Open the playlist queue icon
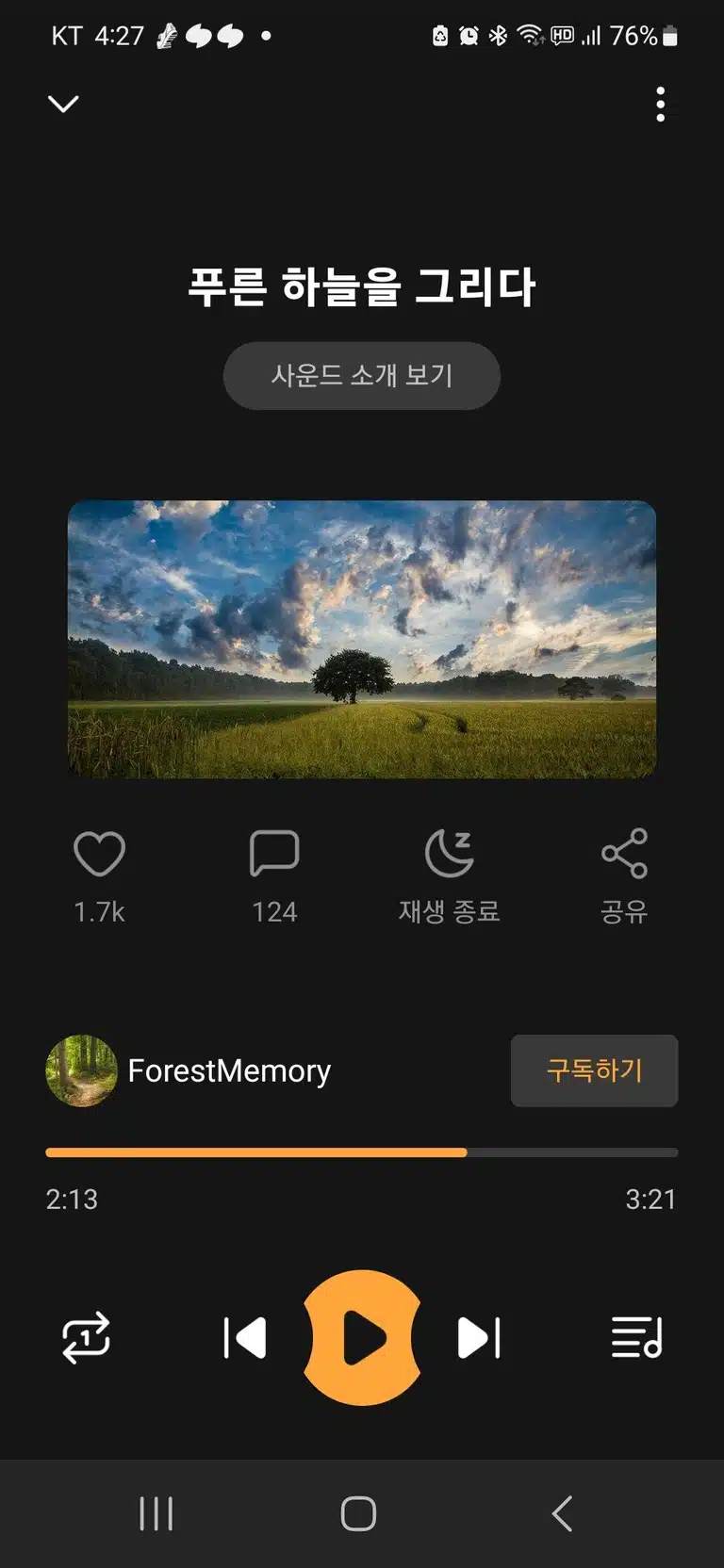The height and width of the screenshot is (1568, 724). point(637,1337)
